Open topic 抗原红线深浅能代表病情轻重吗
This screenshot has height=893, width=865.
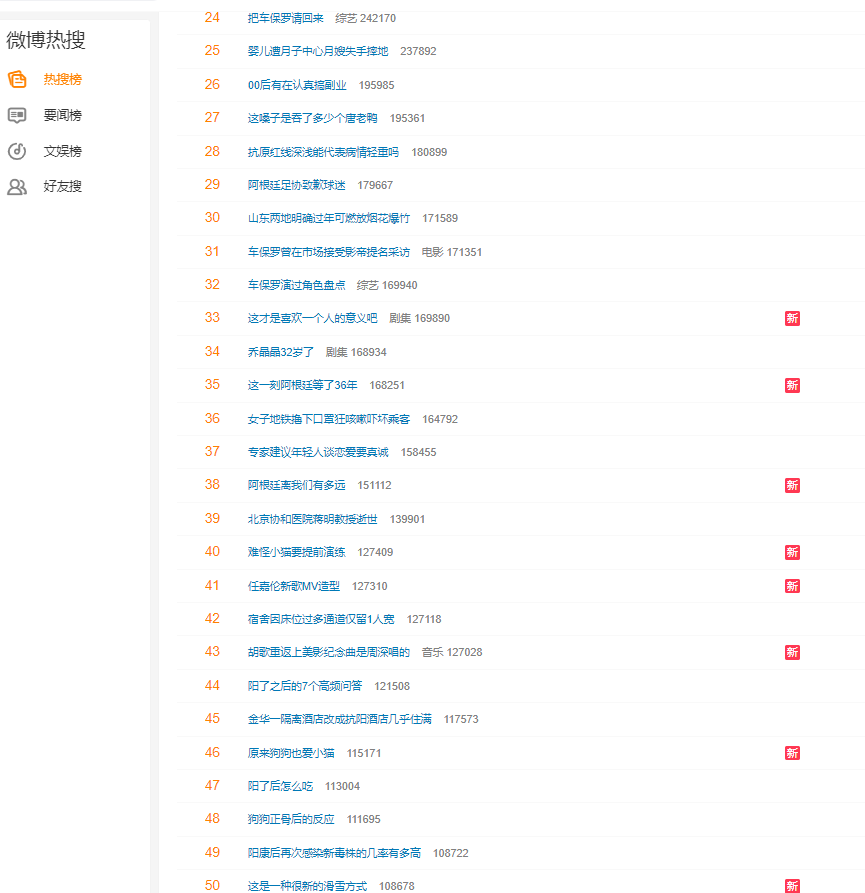point(323,152)
